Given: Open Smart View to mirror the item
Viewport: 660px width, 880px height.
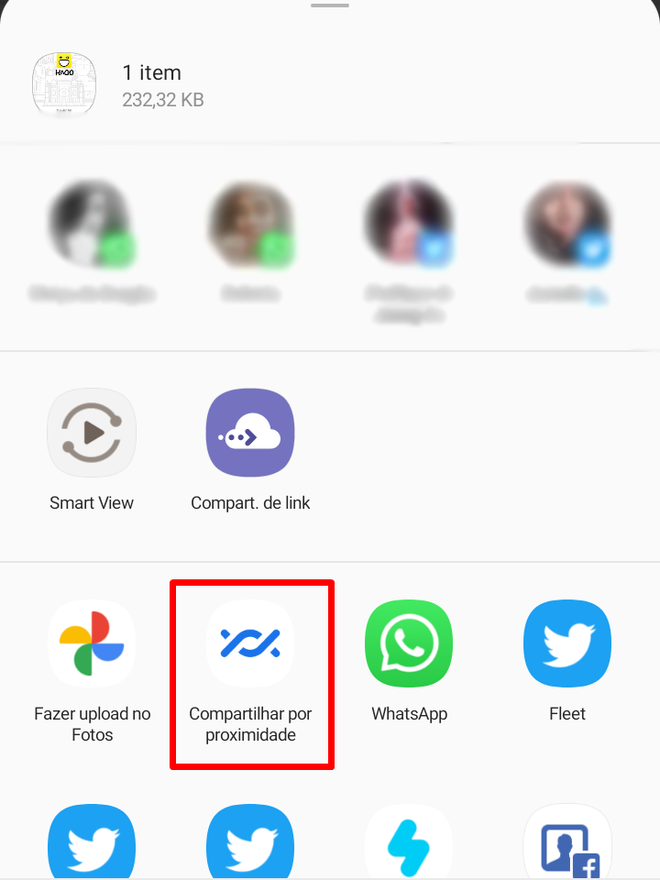Looking at the screenshot, I should [x=91, y=433].
